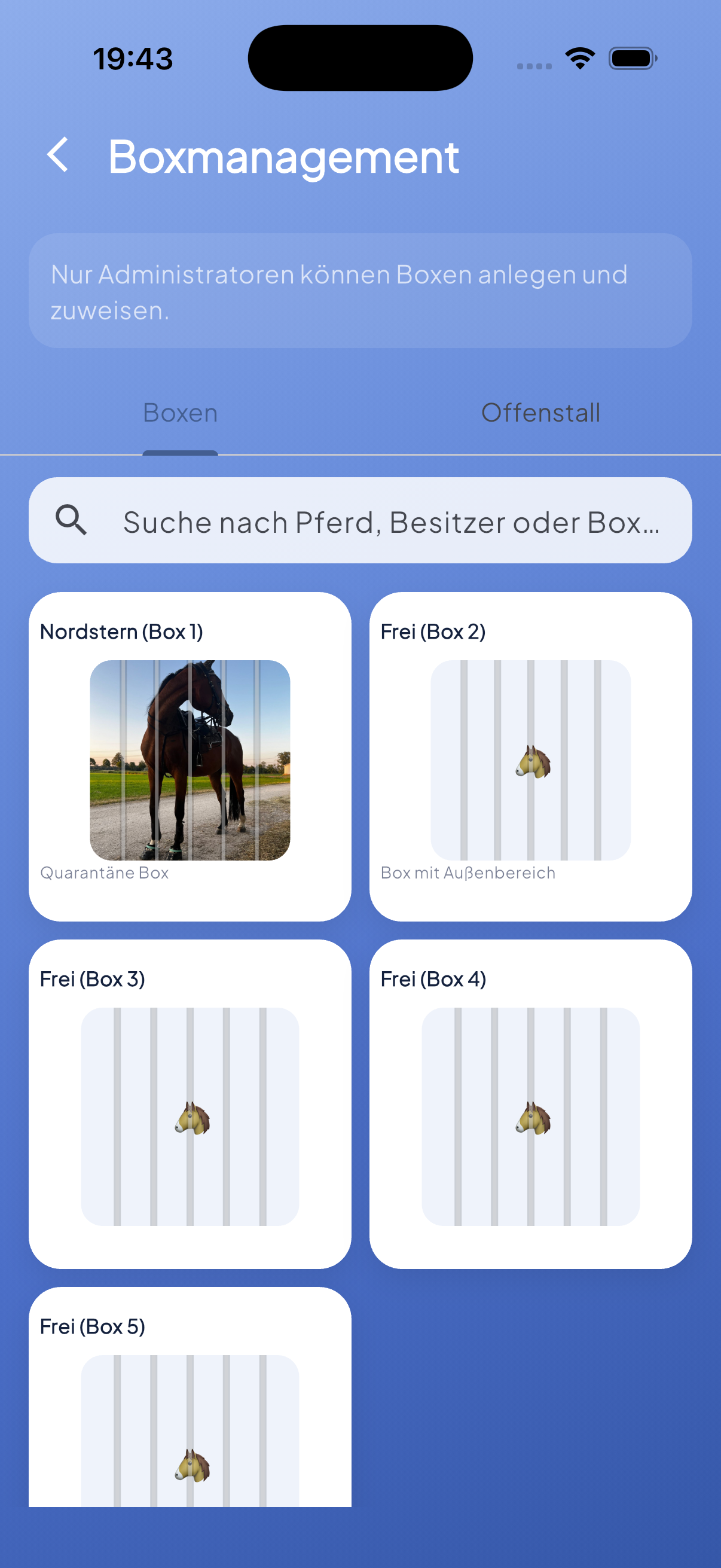Viewport: 721px width, 1568px height.
Task: Click the Box mit Außenbereich label
Action: click(468, 873)
